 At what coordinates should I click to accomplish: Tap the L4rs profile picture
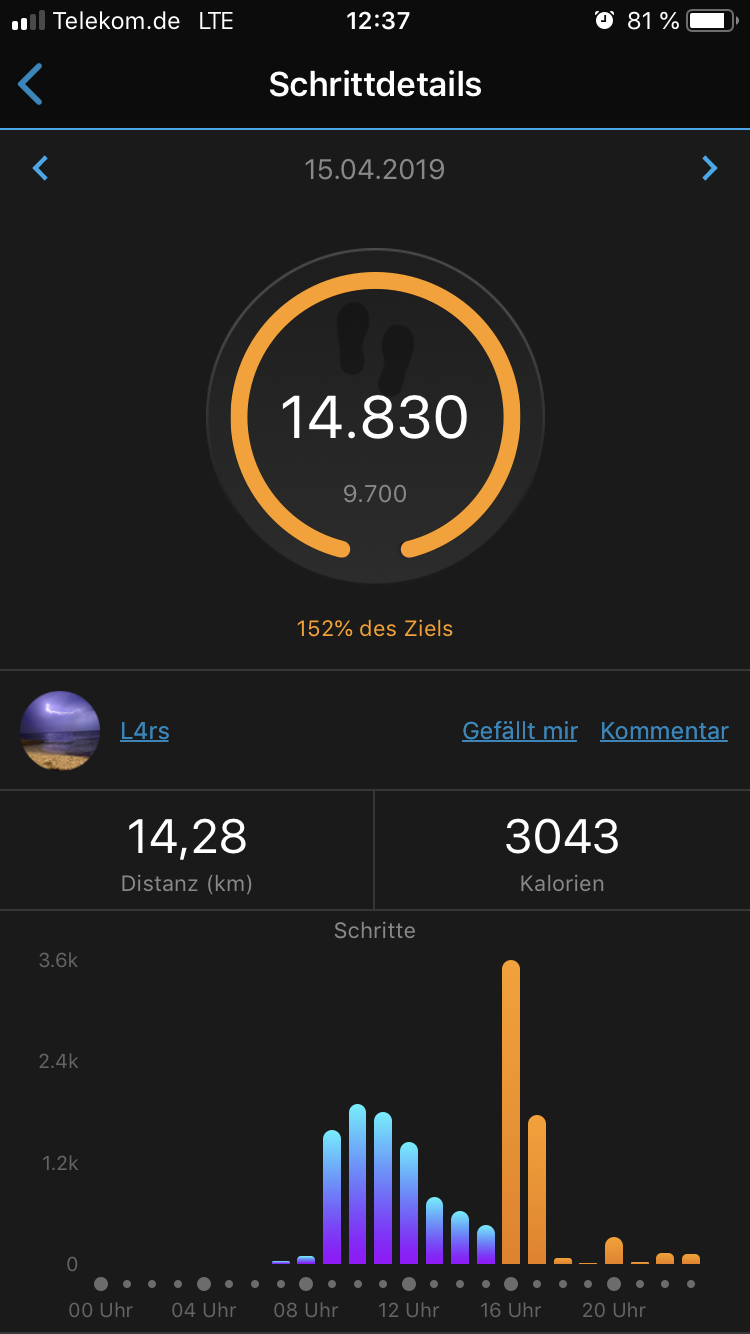60,731
